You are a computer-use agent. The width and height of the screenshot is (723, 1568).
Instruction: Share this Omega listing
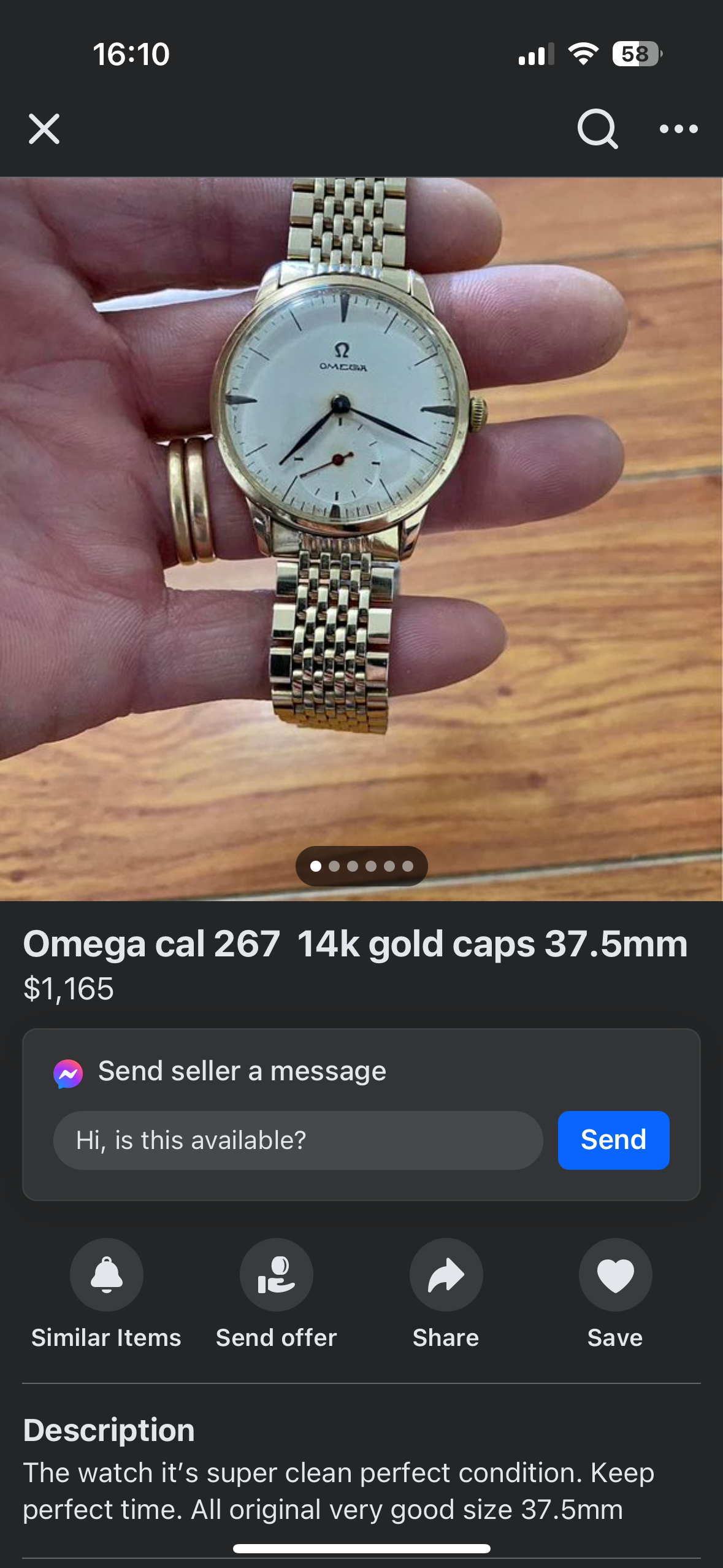coord(446,1275)
